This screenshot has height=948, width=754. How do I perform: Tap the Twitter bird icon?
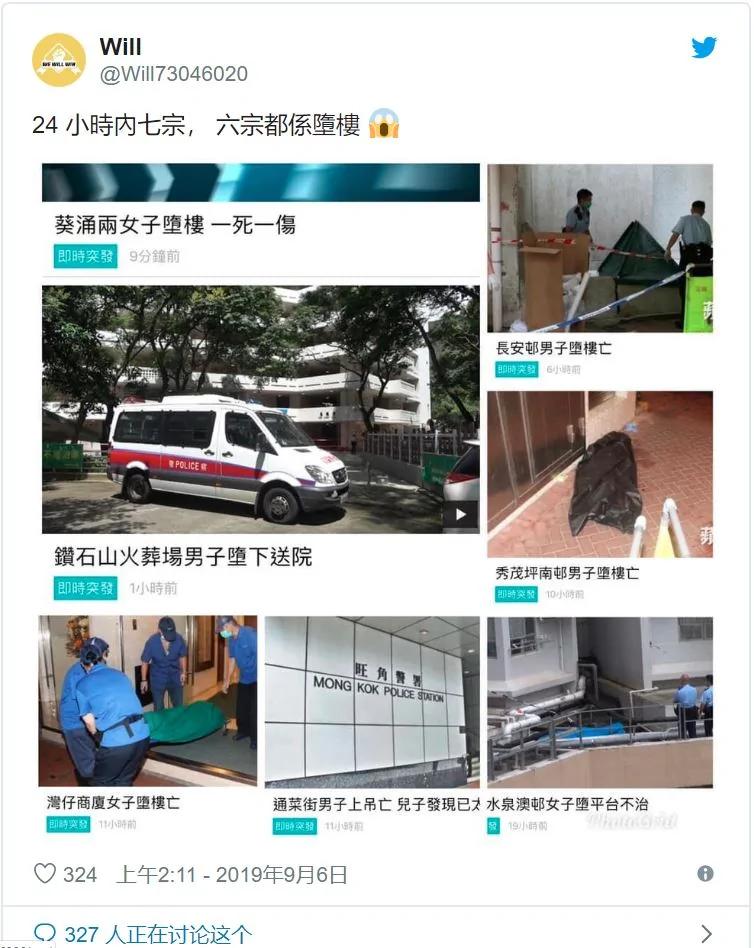pos(704,47)
